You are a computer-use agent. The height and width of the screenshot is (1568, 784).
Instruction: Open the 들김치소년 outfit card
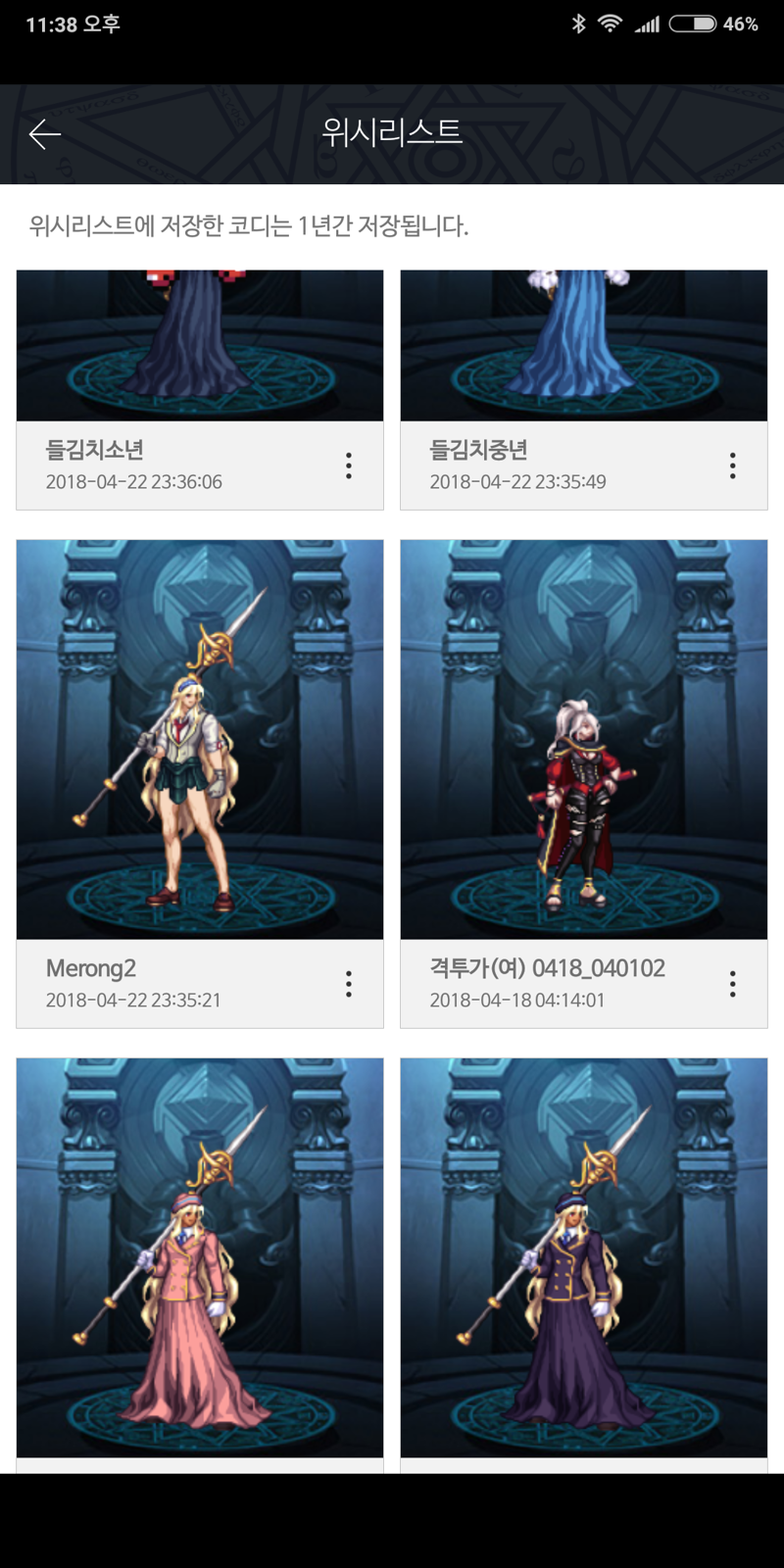(200, 346)
